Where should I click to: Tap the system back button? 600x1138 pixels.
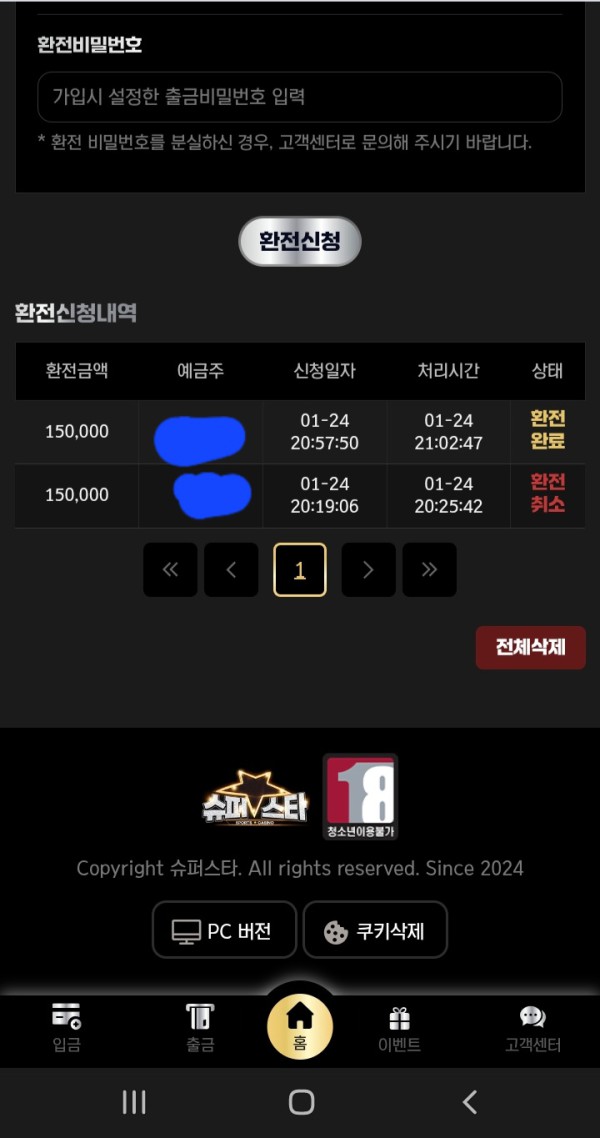469,1102
